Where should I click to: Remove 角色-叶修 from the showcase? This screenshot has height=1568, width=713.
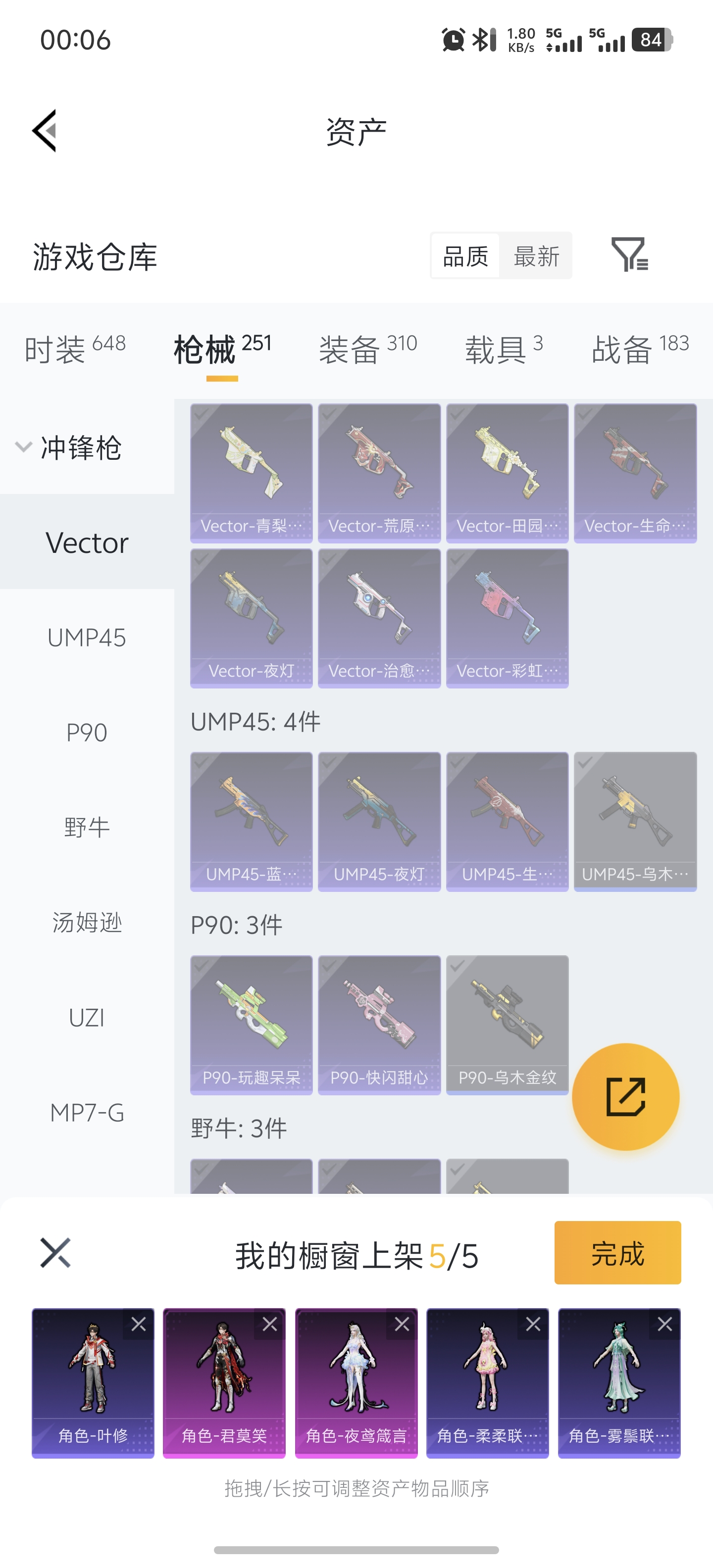tap(138, 1323)
